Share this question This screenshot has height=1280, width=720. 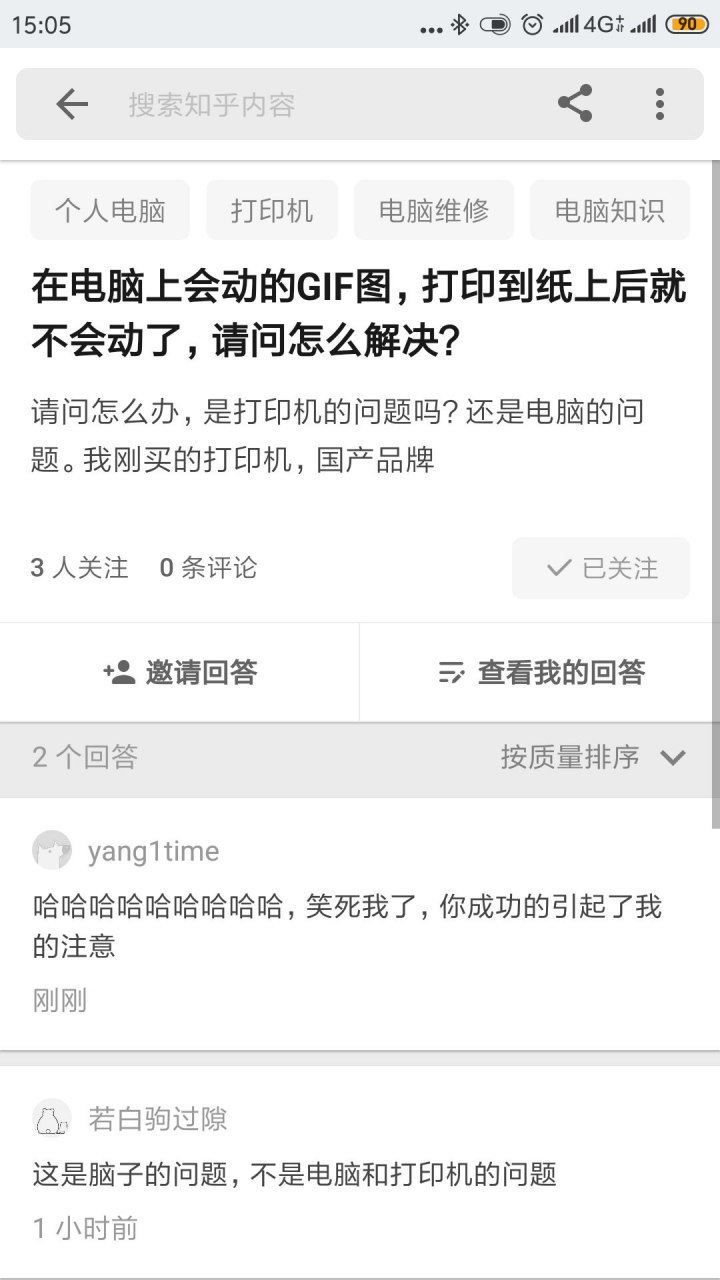575,104
